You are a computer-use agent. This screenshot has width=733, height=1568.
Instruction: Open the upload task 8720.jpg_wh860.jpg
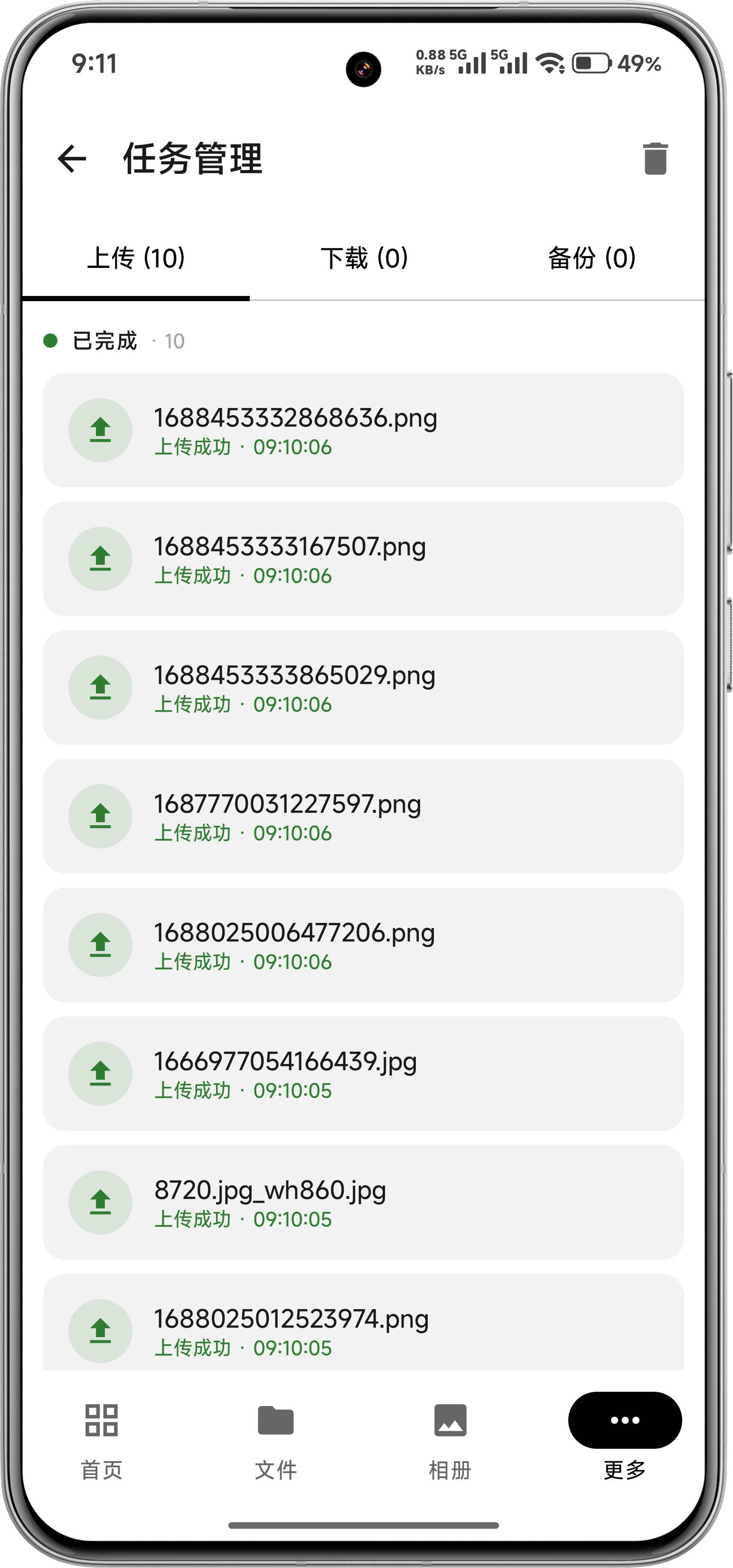click(x=363, y=1203)
